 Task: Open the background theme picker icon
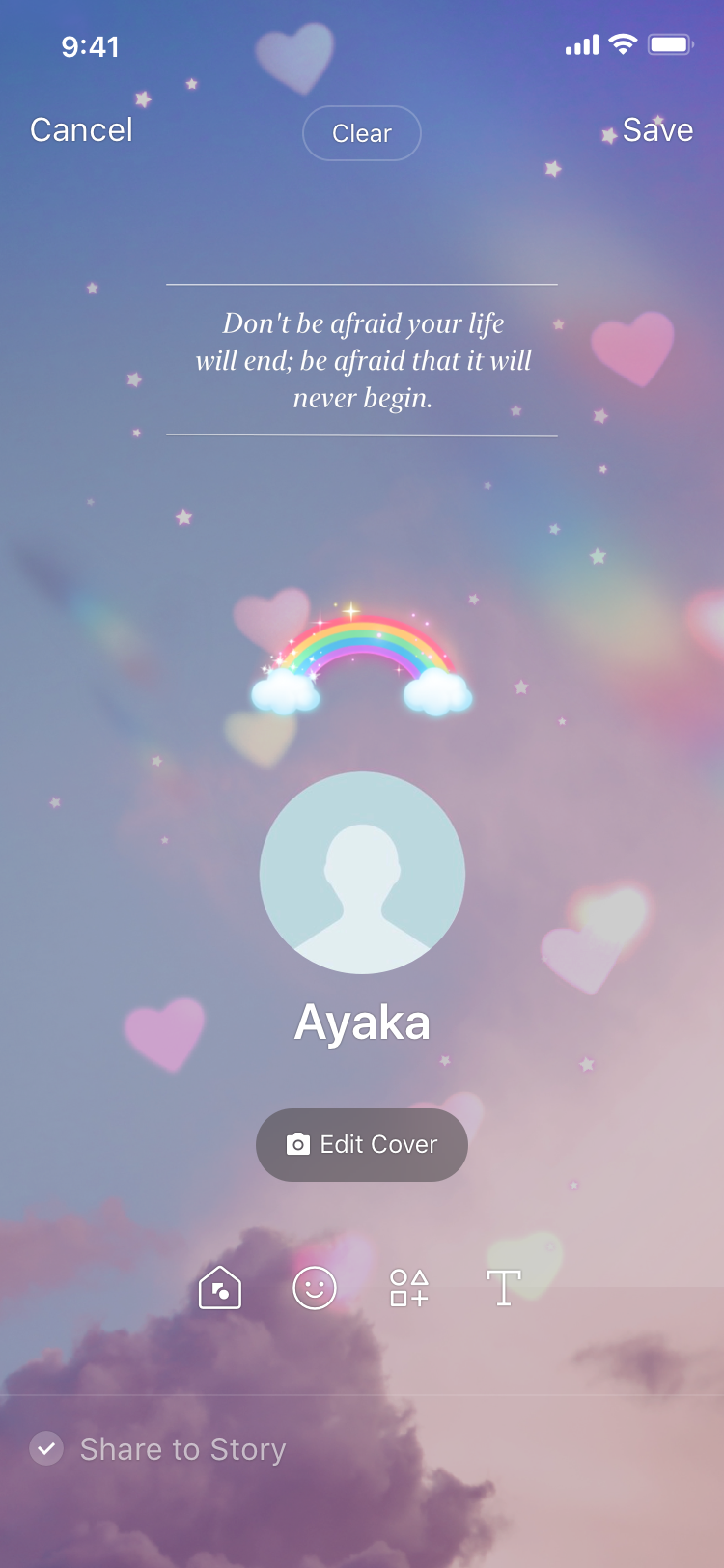220,1288
